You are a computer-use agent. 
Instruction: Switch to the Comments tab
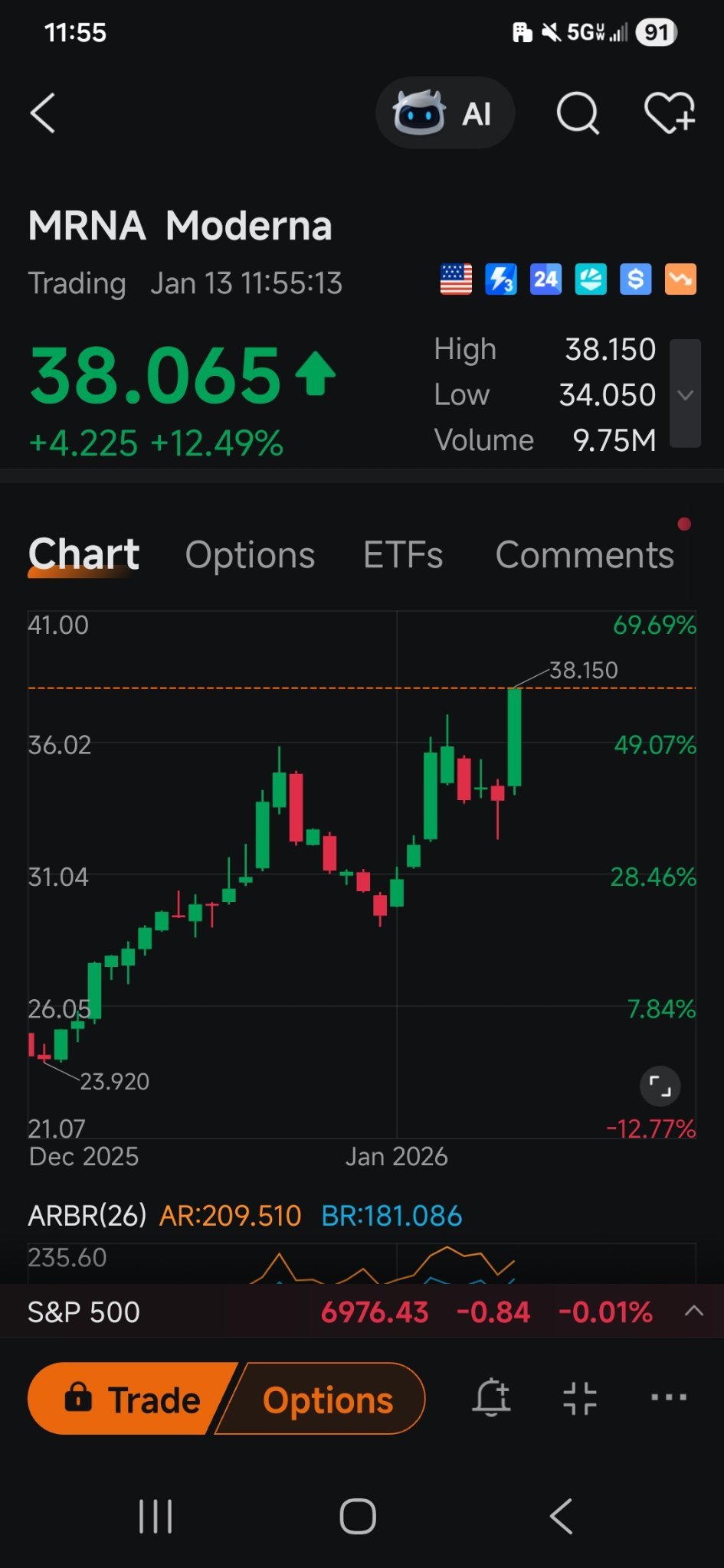[585, 555]
